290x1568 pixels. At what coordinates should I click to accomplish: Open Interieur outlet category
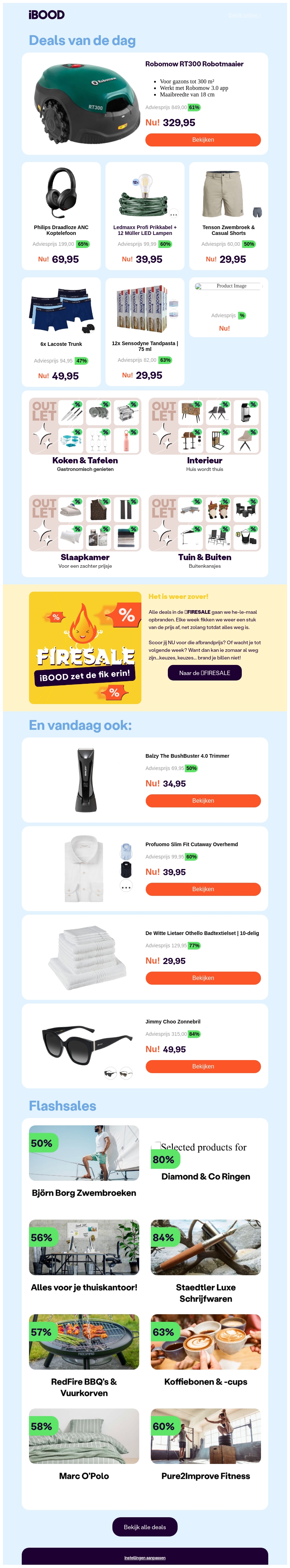[x=205, y=435]
